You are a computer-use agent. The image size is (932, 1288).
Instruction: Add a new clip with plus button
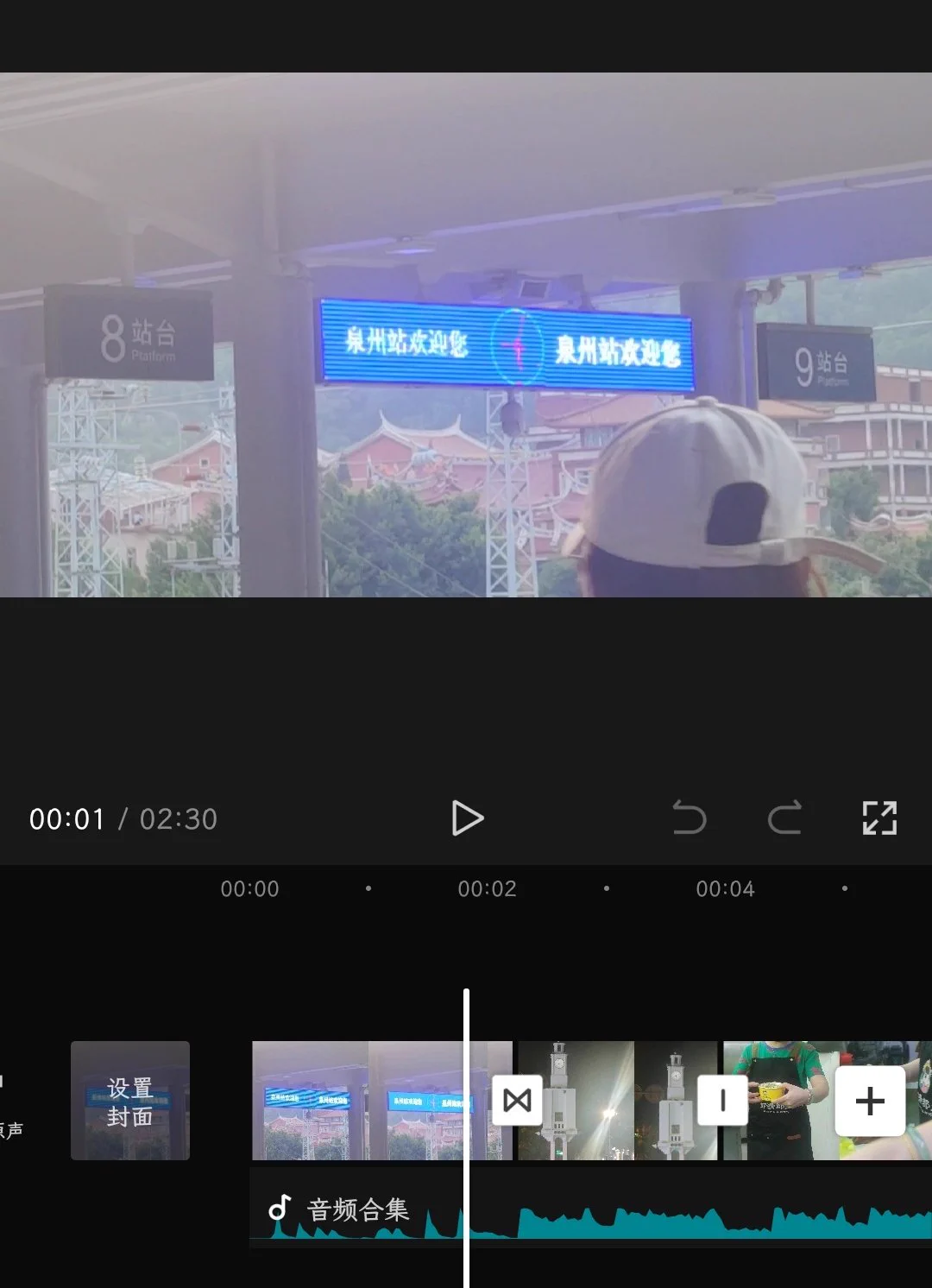pos(870,1101)
